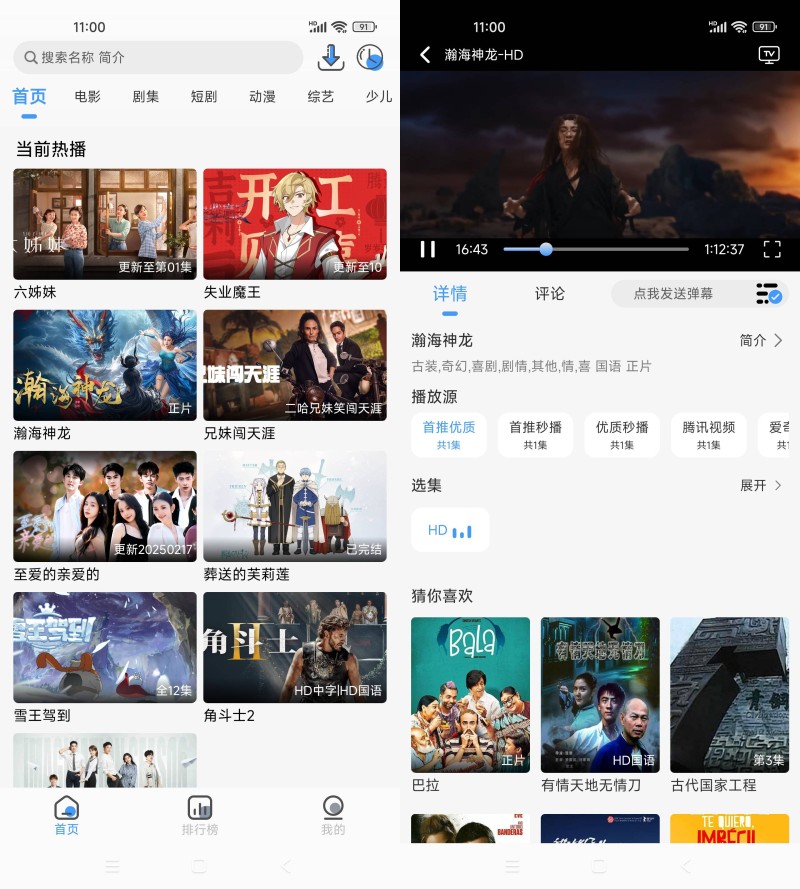Viewport: 800px width, 889px height.
Task: Tap 点我发送弹幕 input field
Action: 674,293
